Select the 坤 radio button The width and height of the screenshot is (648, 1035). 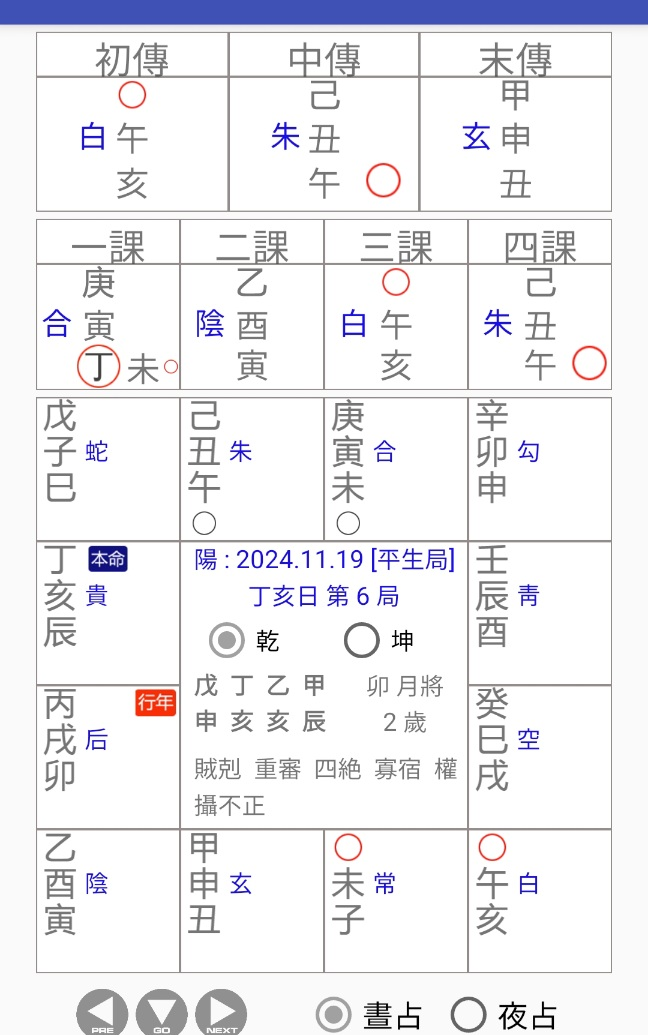(x=362, y=640)
